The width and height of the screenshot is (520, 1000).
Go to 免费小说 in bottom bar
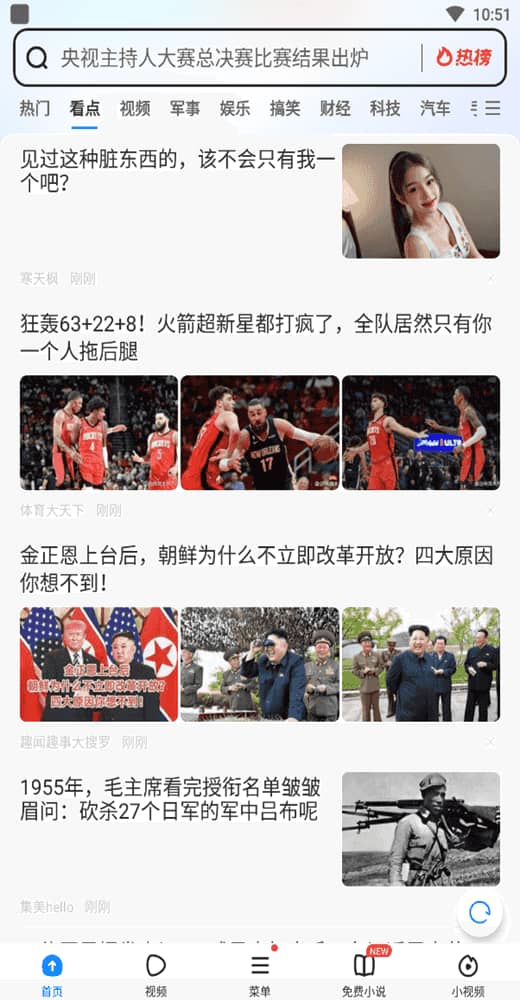coord(364,972)
